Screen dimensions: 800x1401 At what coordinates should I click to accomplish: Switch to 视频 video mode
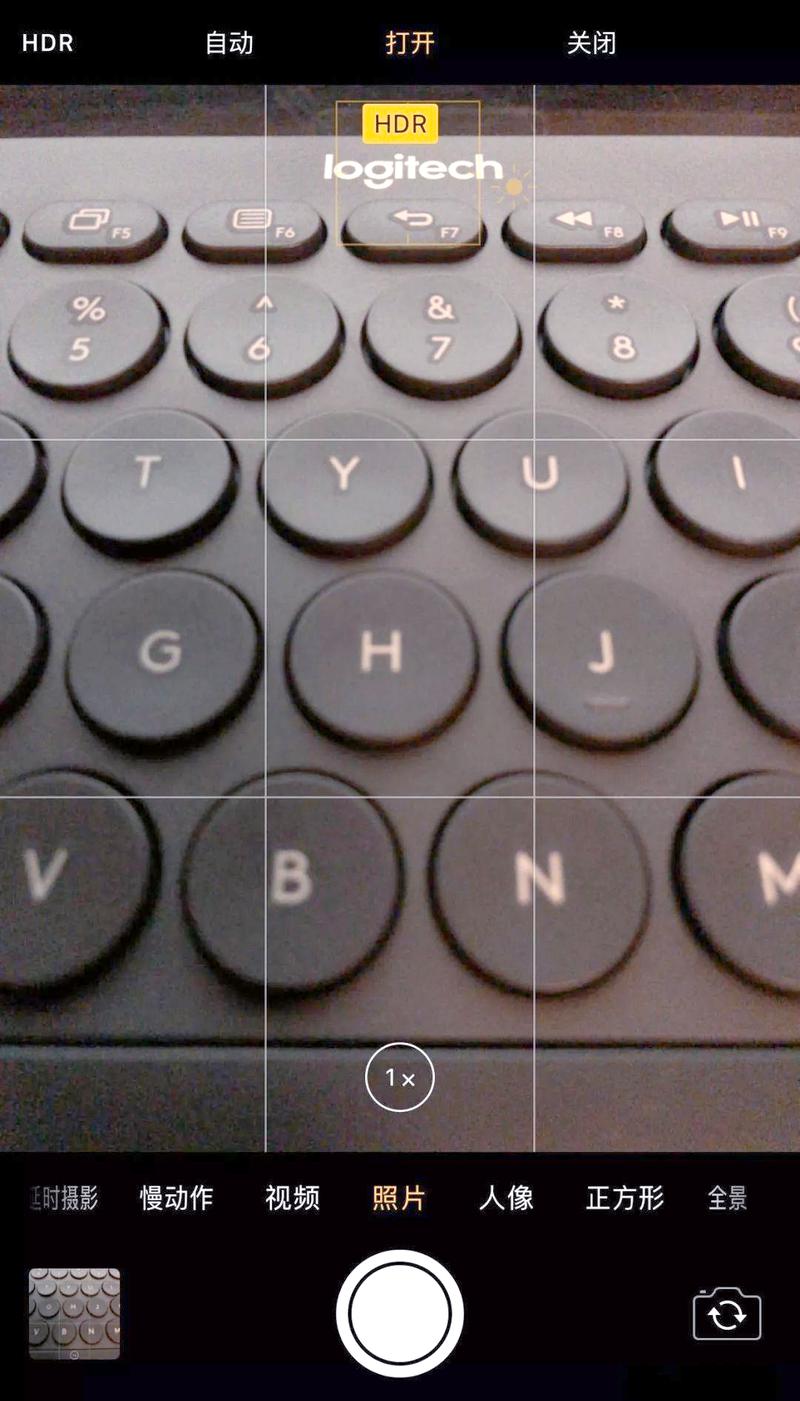click(x=292, y=1197)
